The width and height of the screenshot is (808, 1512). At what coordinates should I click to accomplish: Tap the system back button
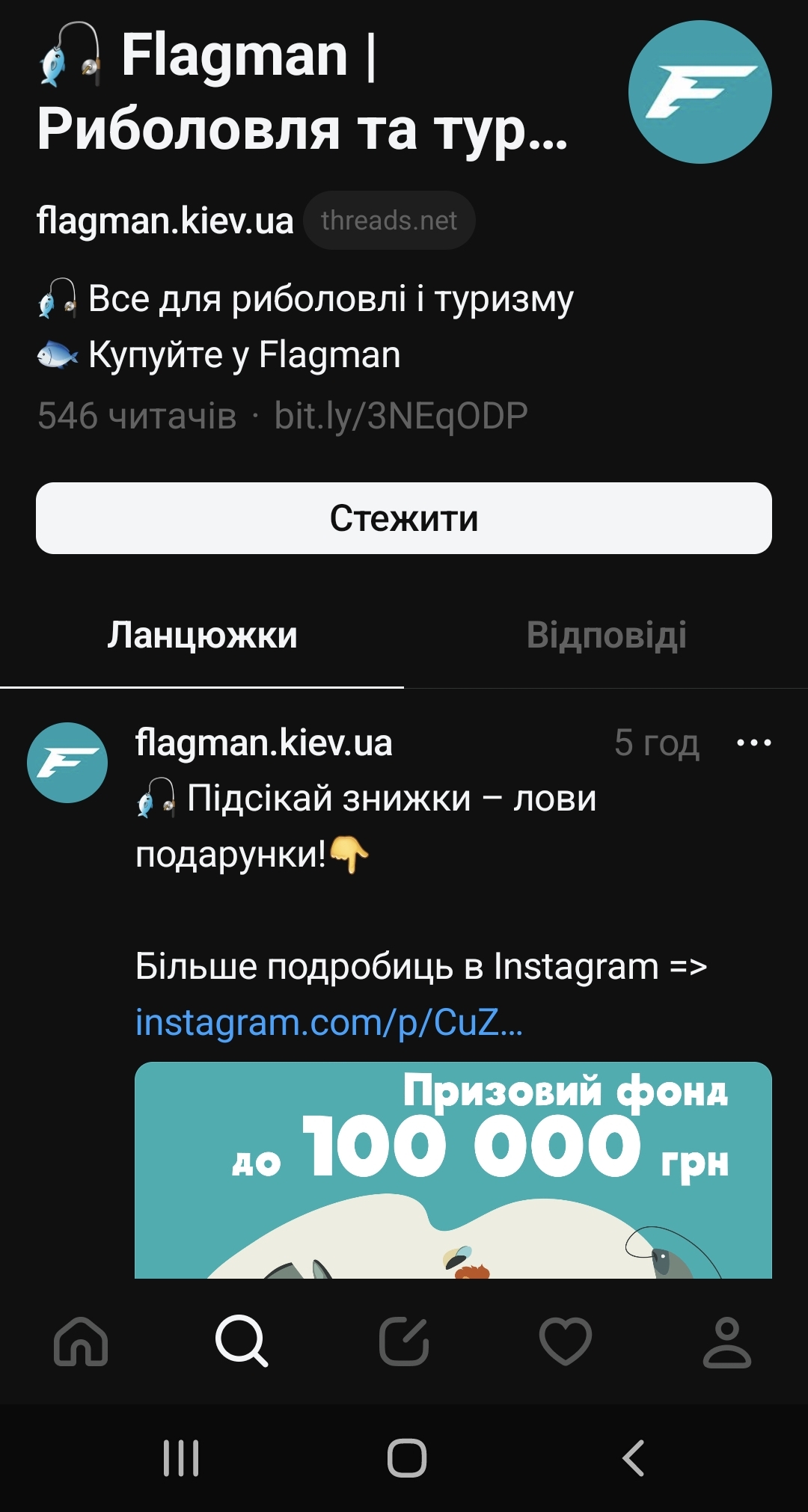click(x=633, y=1457)
